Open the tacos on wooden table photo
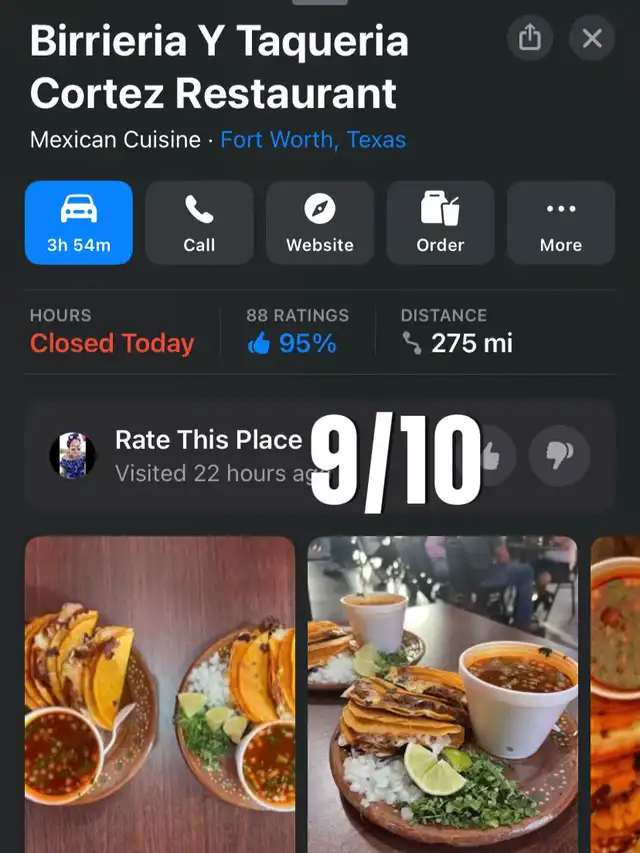 click(x=160, y=694)
